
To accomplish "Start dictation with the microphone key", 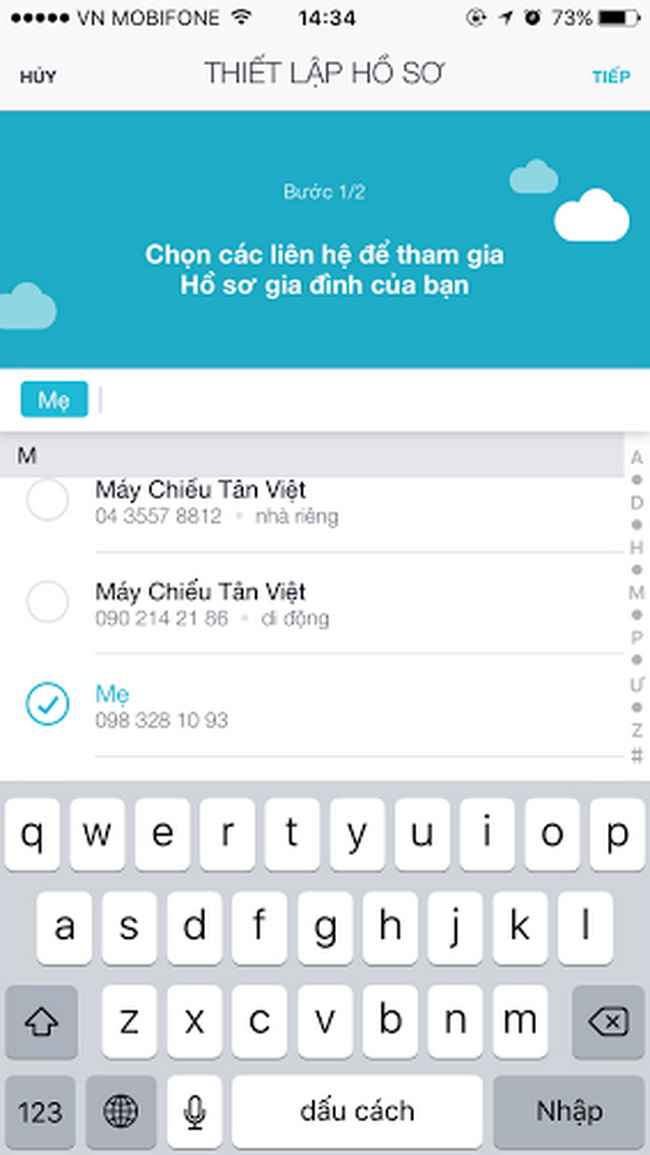I will [x=194, y=1110].
